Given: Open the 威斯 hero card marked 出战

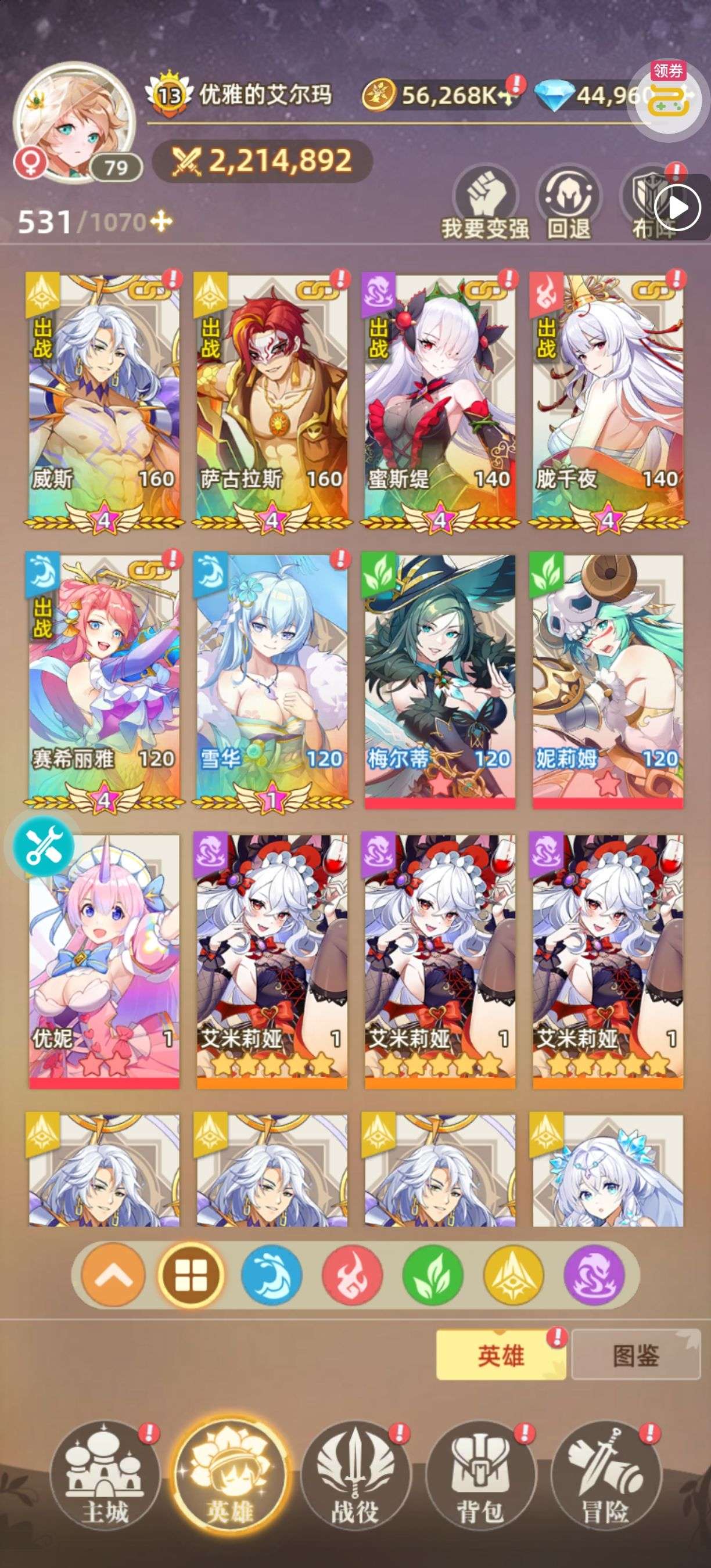Looking at the screenshot, I should pyautogui.click(x=104, y=402).
